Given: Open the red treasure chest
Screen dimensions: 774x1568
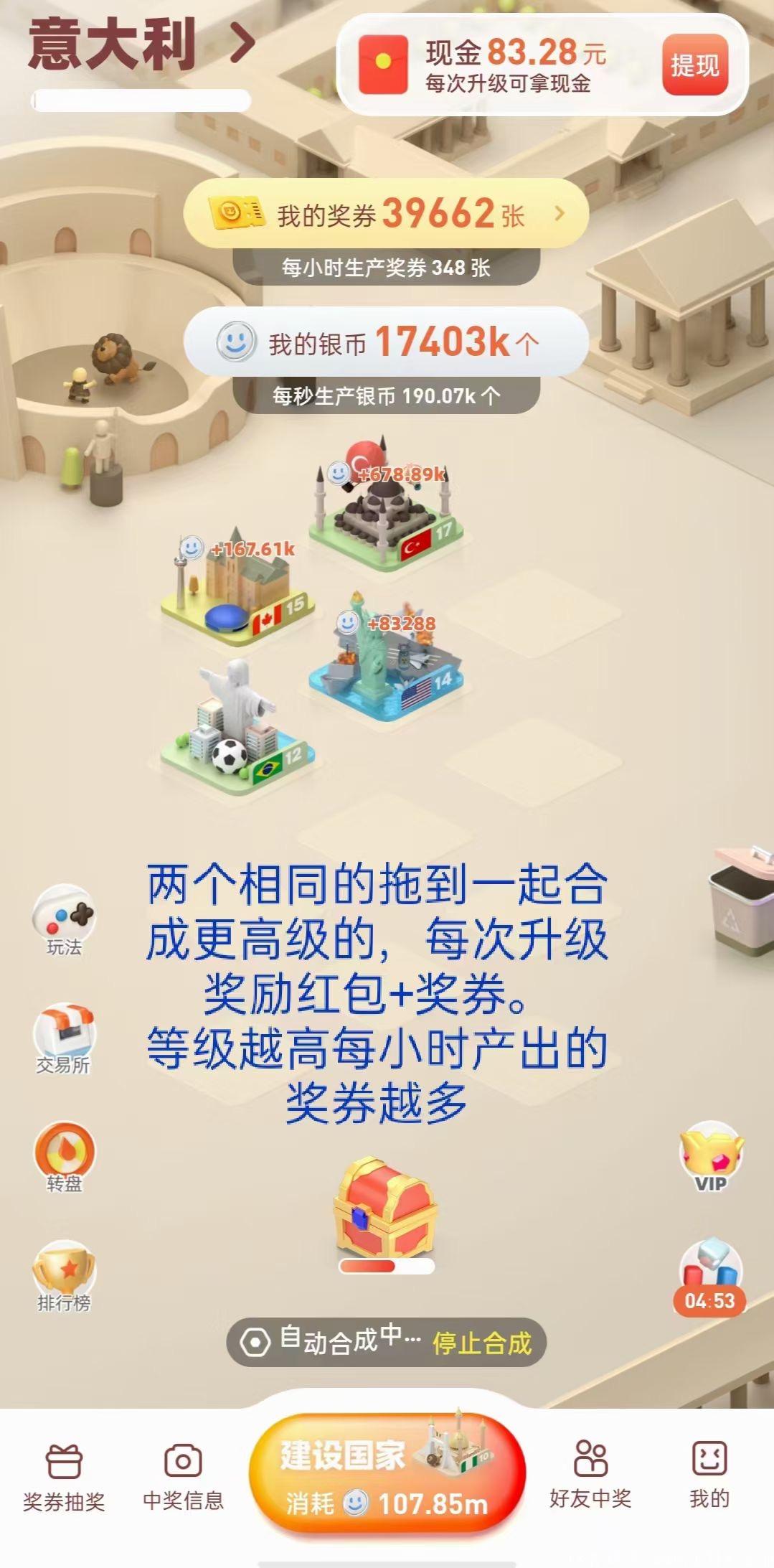Looking at the screenshot, I should click(x=386, y=1207).
